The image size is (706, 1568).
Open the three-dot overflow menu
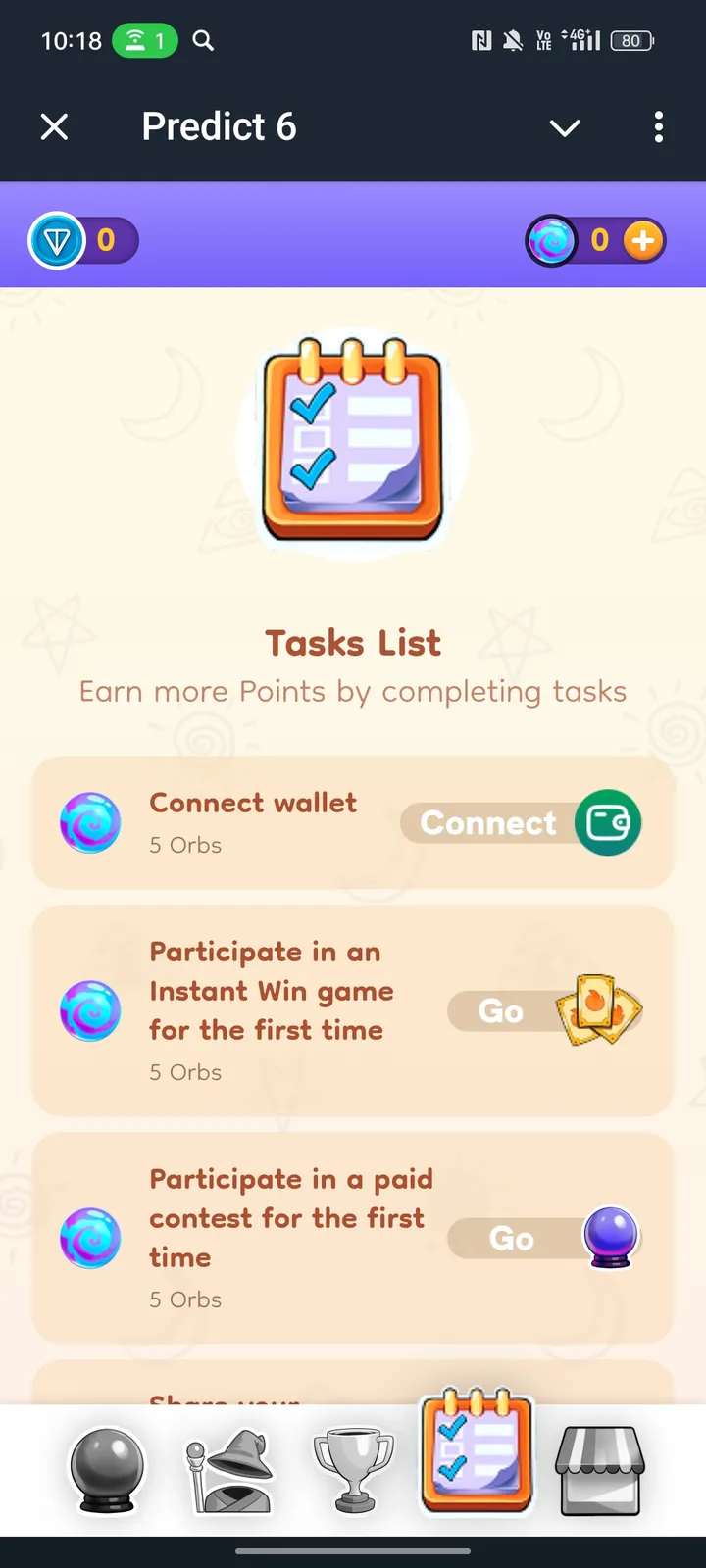coord(658,126)
